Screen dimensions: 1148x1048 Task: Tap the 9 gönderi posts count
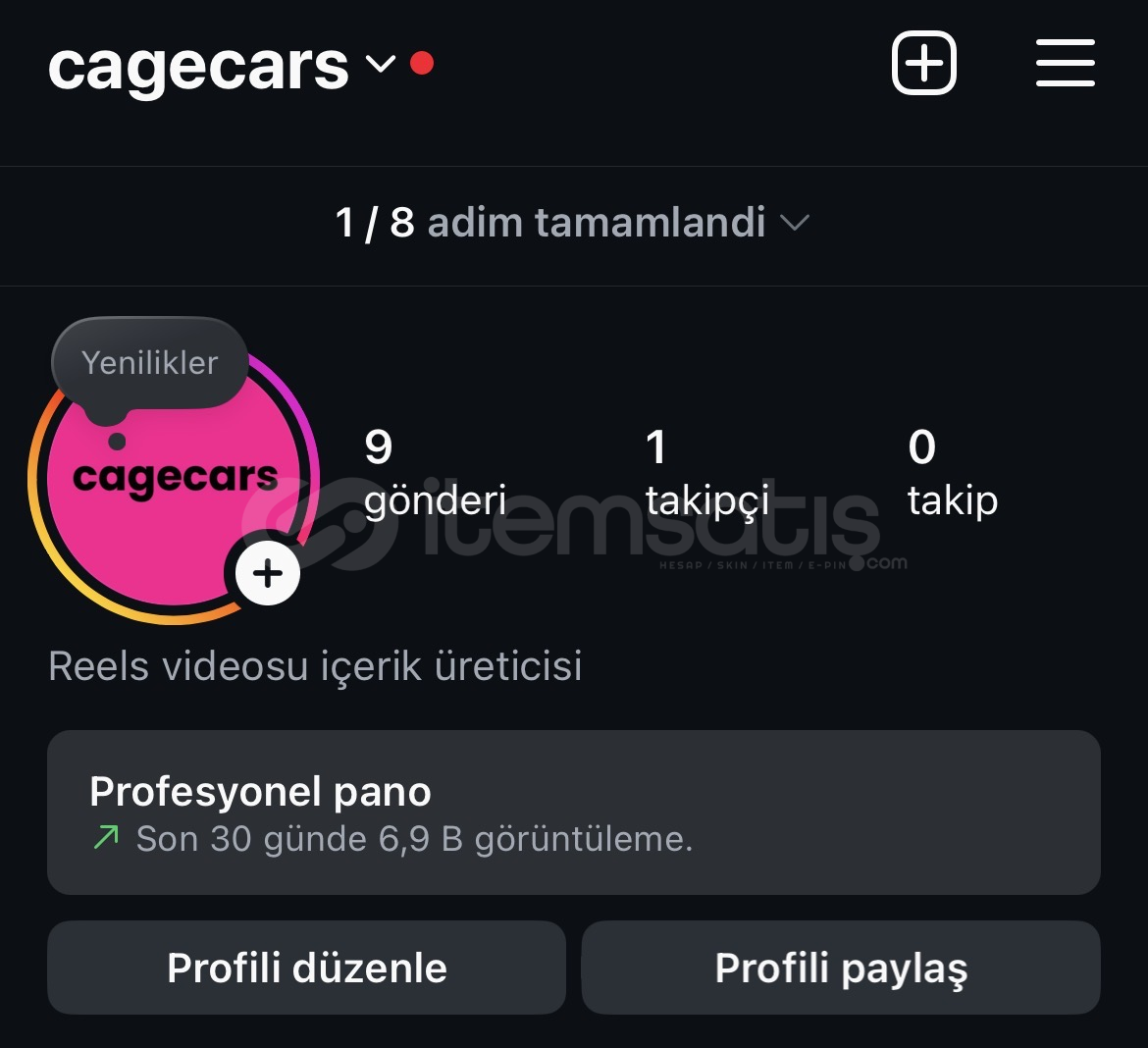coord(435,474)
